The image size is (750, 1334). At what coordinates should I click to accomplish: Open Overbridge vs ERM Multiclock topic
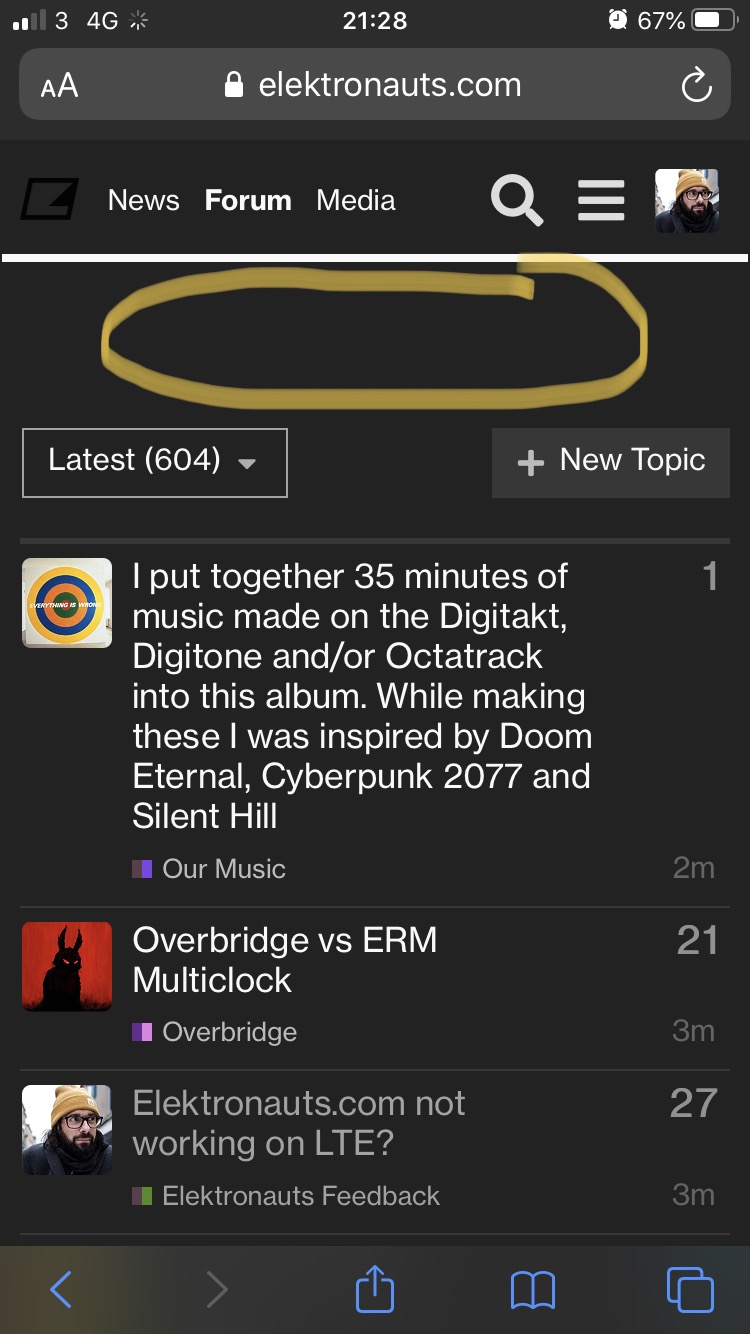coord(285,960)
